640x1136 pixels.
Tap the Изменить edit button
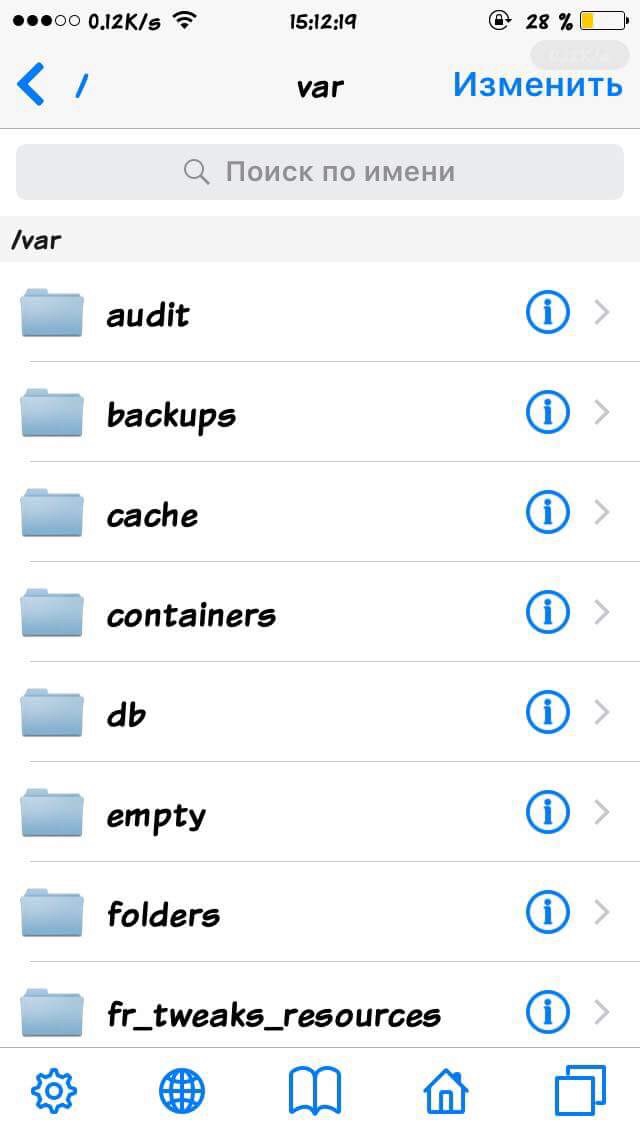point(537,86)
